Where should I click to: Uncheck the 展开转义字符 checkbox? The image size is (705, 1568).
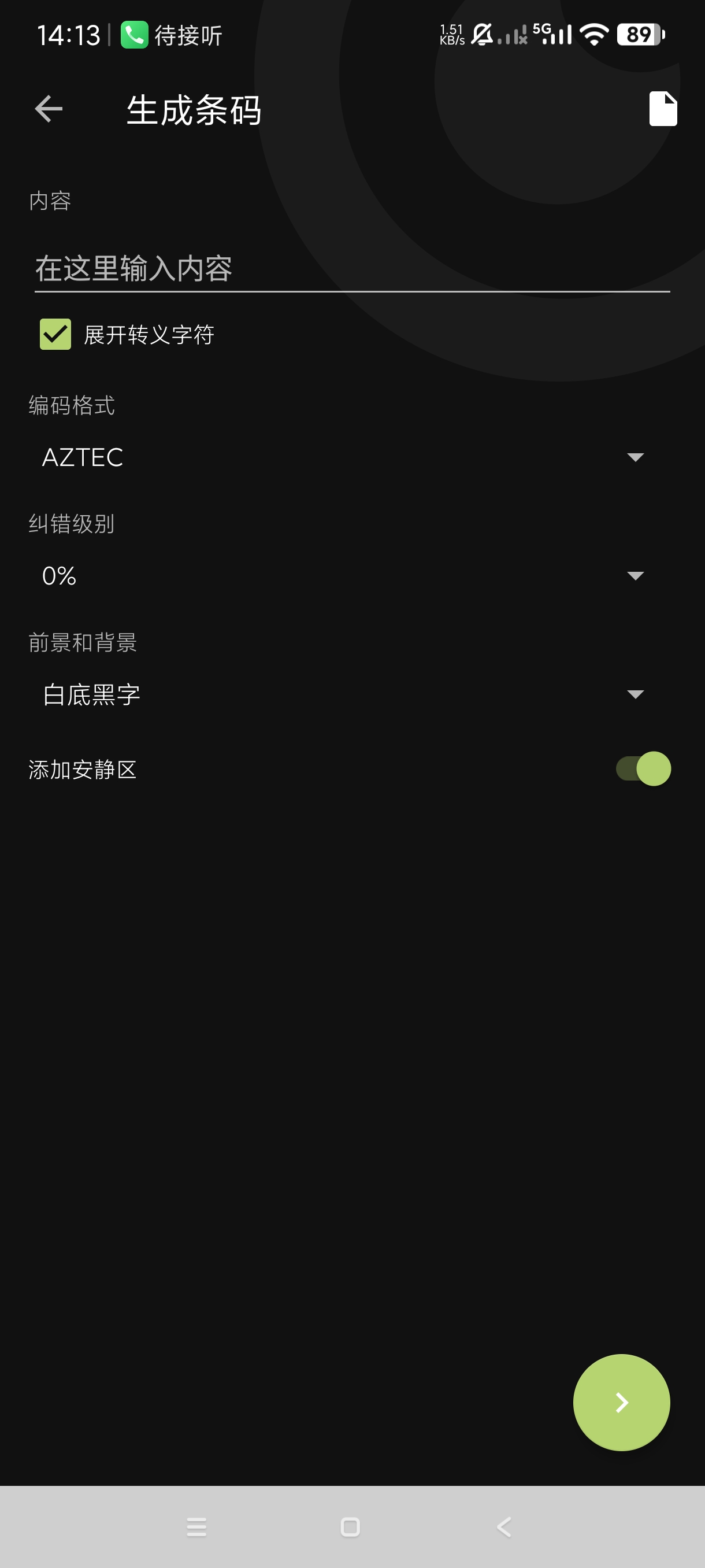click(x=54, y=334)
